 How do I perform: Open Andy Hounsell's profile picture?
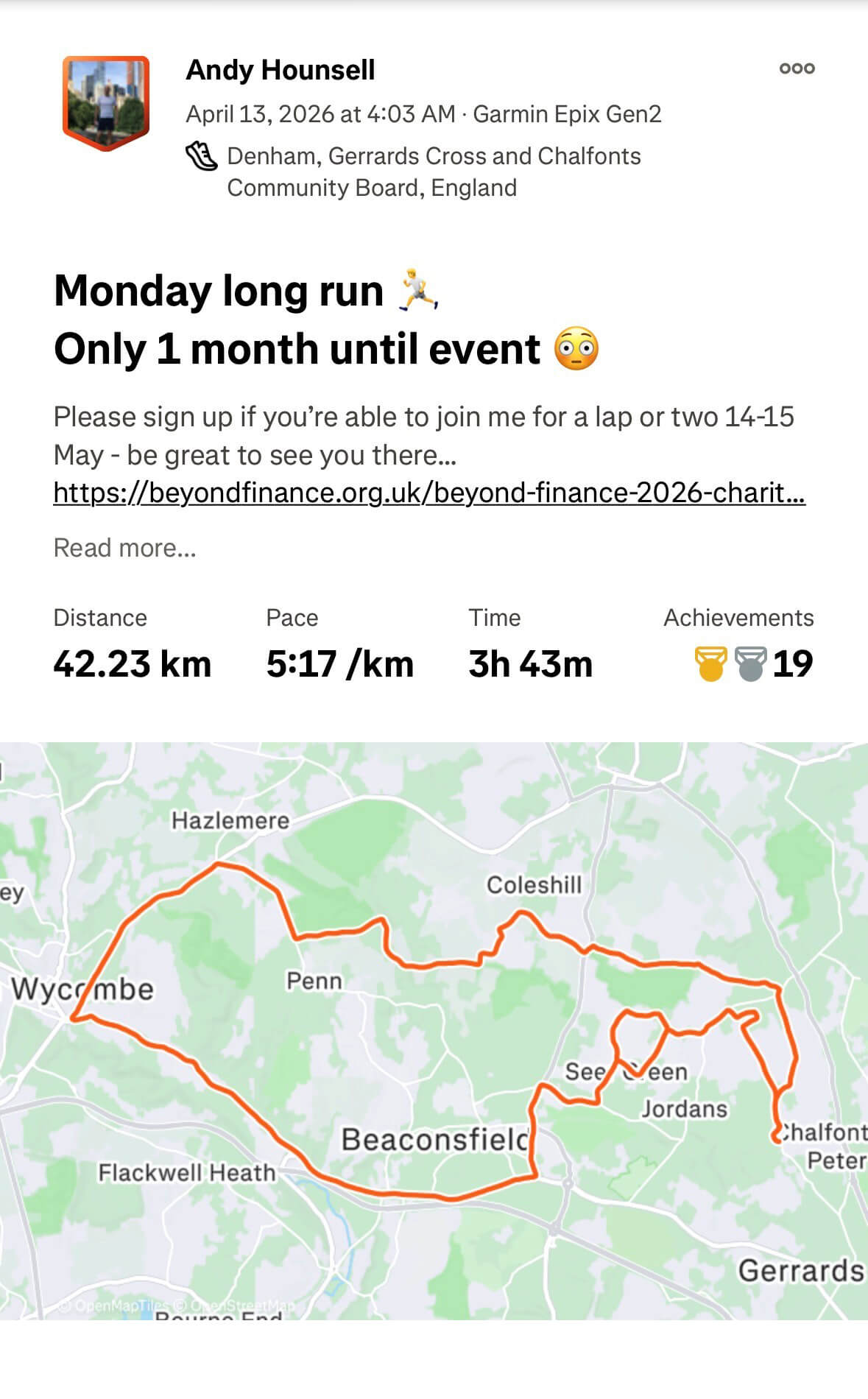[106, 102]
